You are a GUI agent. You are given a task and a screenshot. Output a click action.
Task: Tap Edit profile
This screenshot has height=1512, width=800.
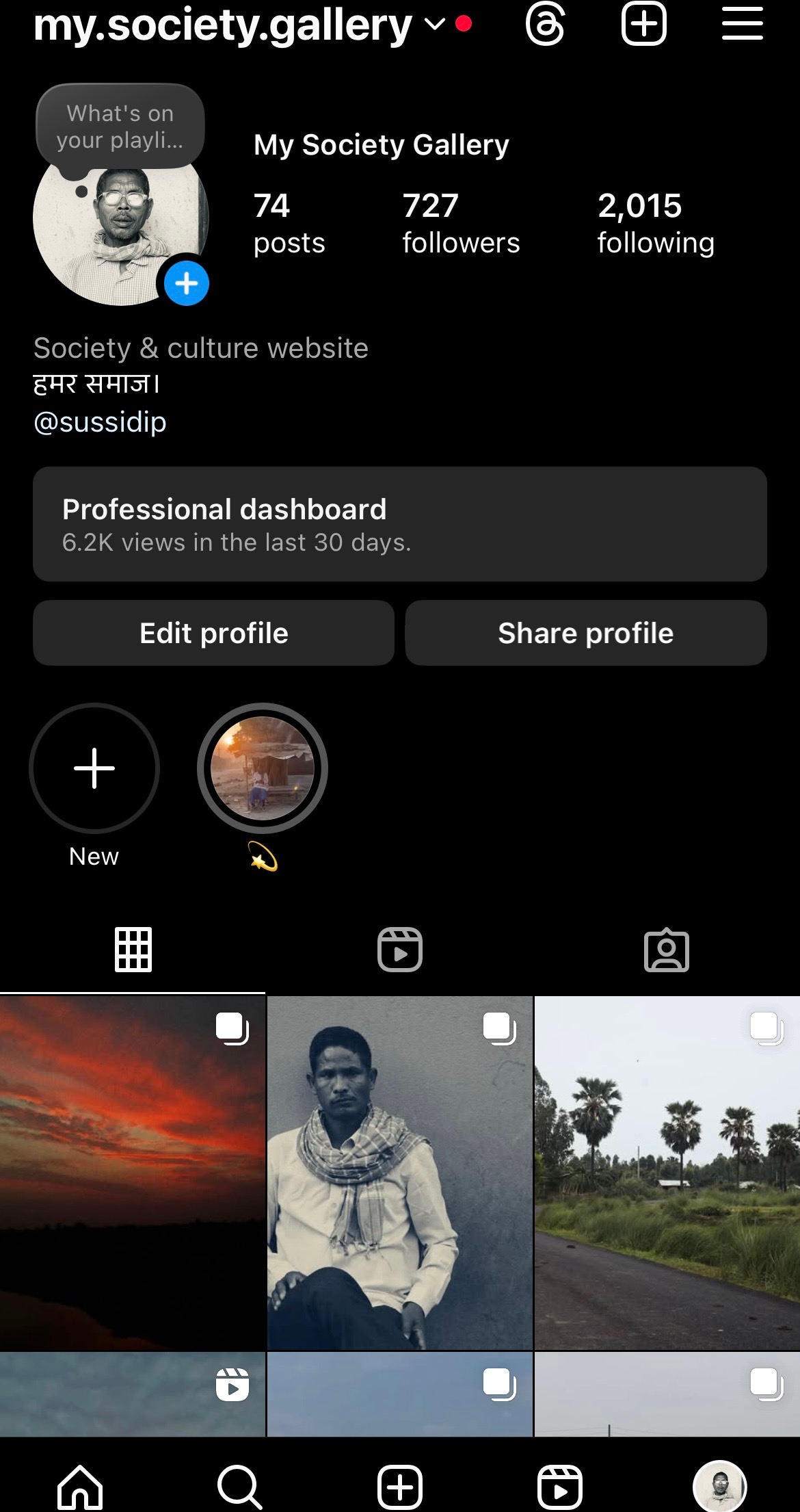[x=214, y=633]
